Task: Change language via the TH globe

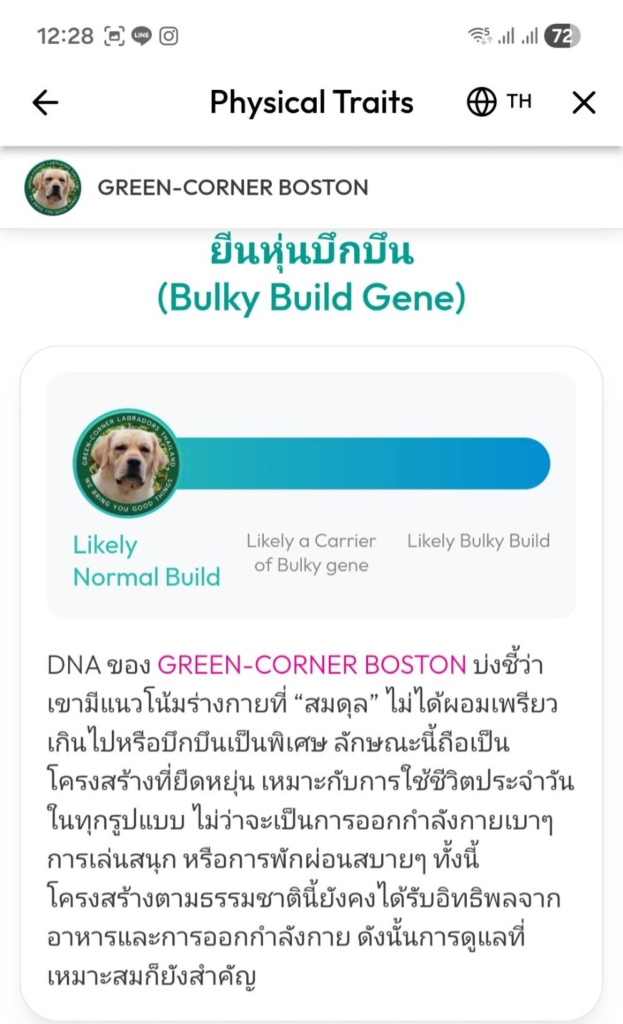Action: [498, 102]
